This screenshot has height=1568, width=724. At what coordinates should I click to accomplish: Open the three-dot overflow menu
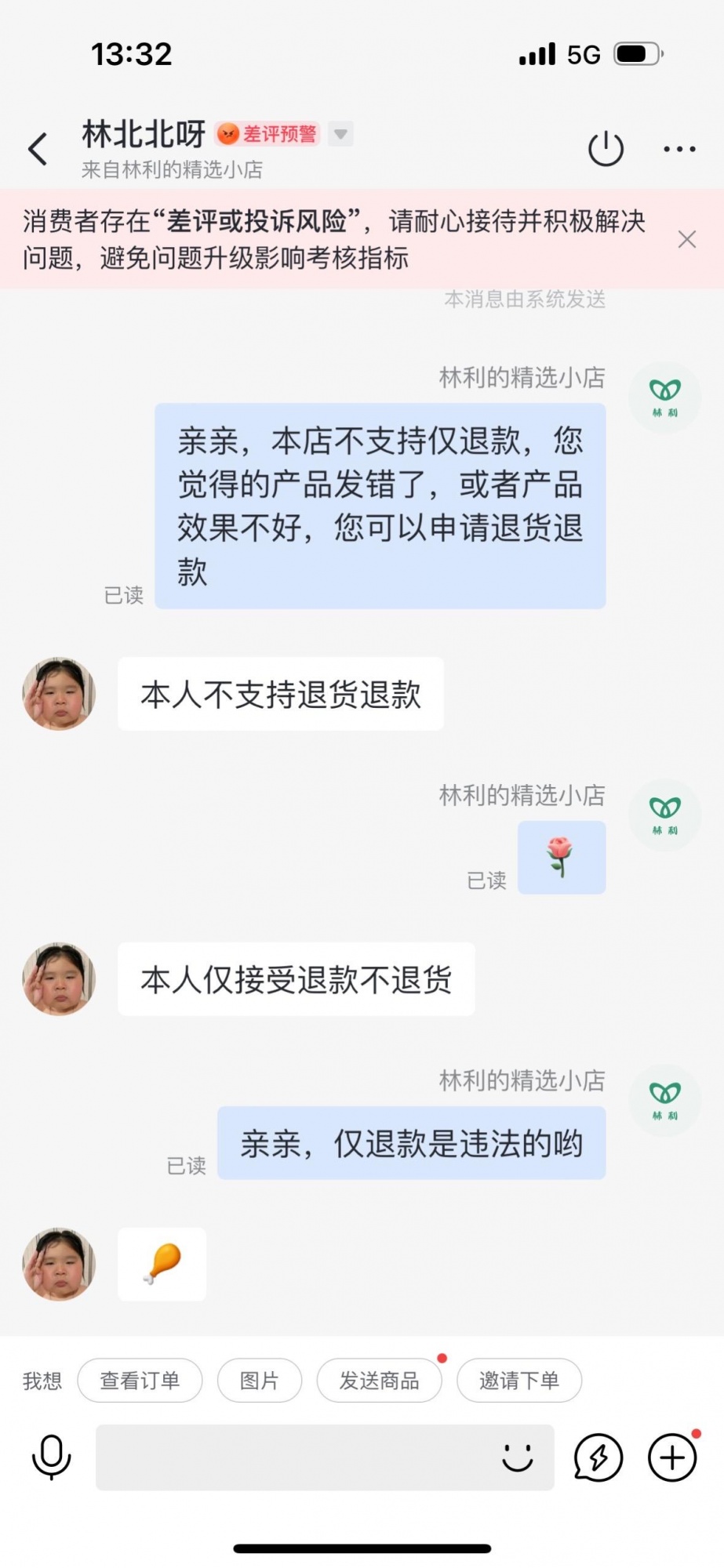679,149
